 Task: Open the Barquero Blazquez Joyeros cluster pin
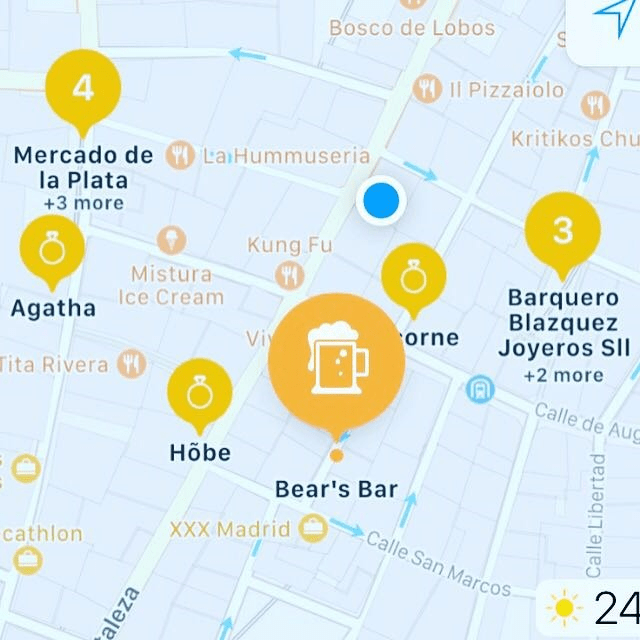[x=563, y=231]
